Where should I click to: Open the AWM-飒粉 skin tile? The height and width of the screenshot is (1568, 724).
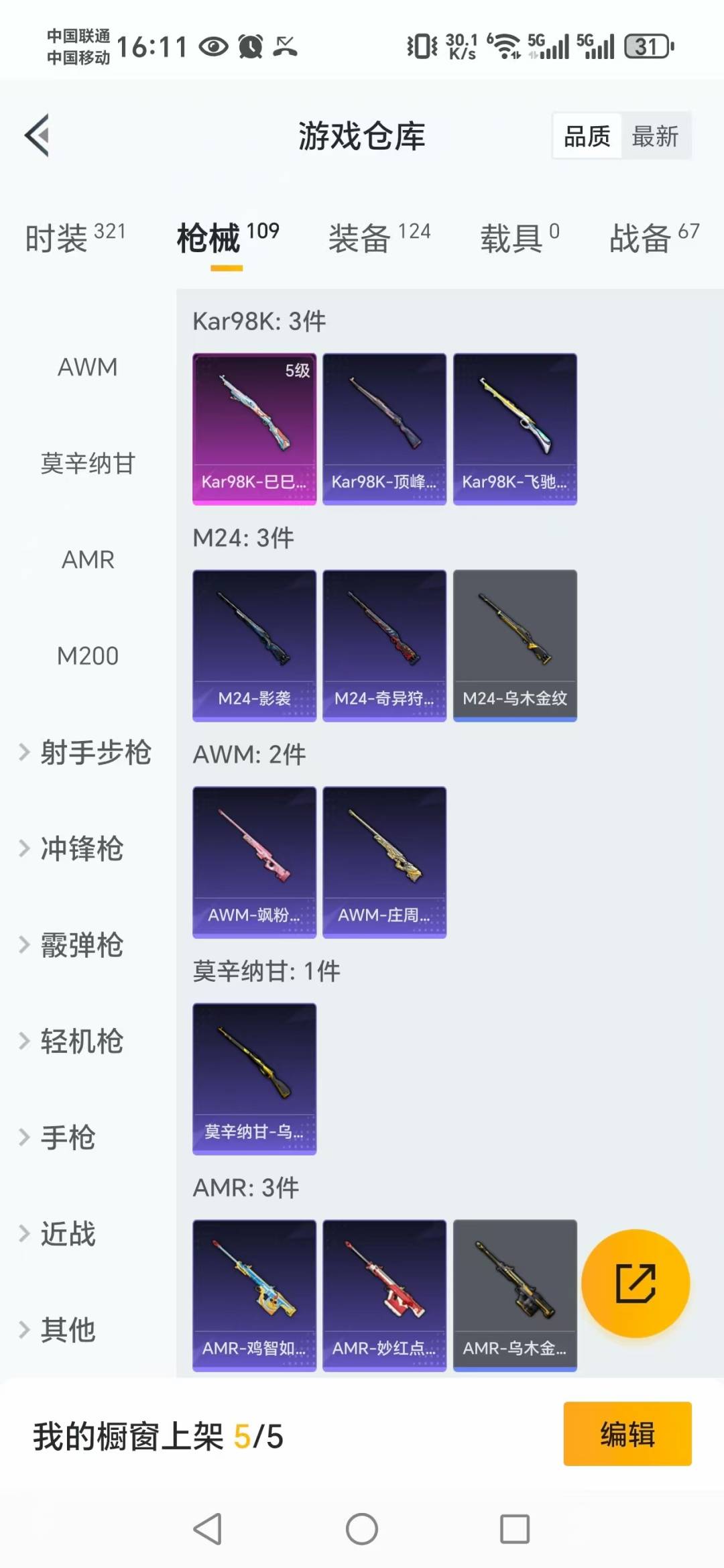pyautogui.click(x=254, y=862)
